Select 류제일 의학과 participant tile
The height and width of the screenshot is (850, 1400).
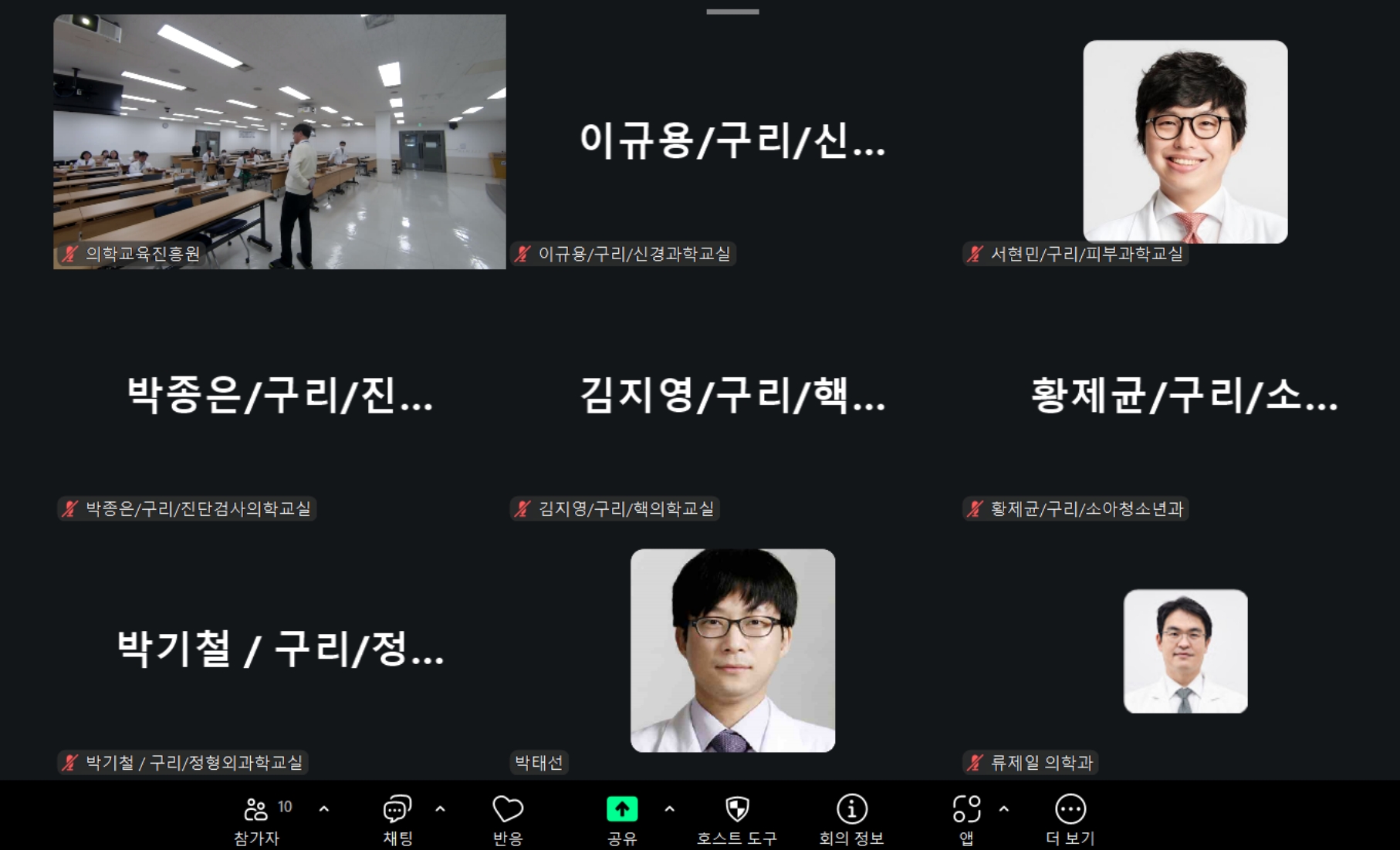[1185, 650]
